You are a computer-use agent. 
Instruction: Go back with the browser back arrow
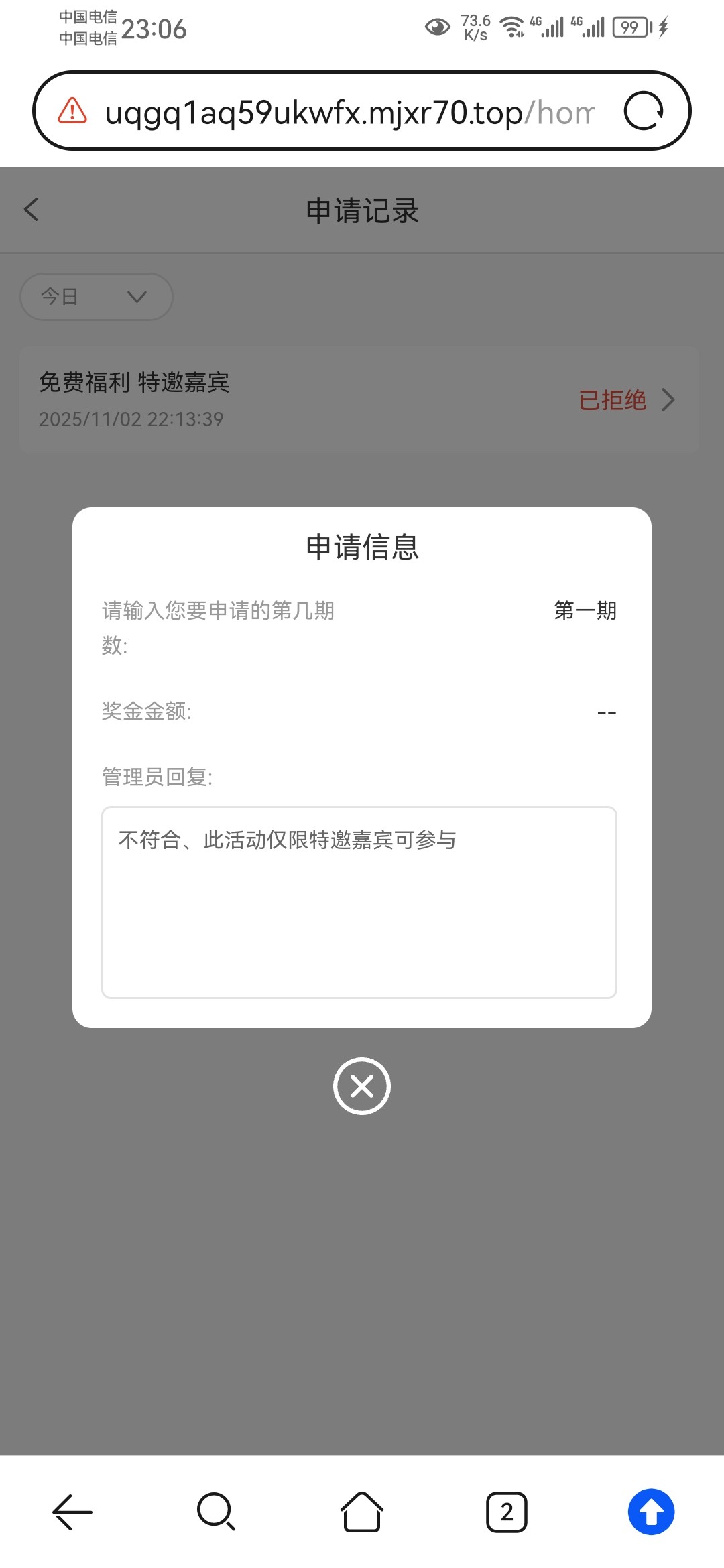72,1512
